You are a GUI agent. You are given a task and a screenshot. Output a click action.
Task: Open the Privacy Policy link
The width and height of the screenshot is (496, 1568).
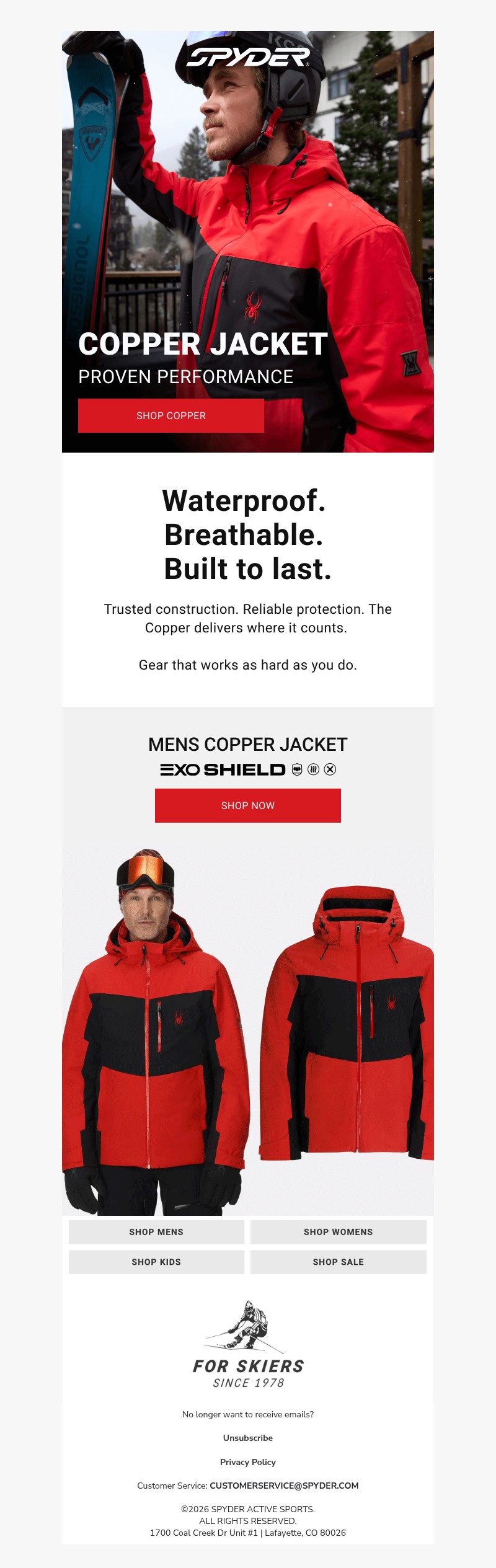[248, 1462]
